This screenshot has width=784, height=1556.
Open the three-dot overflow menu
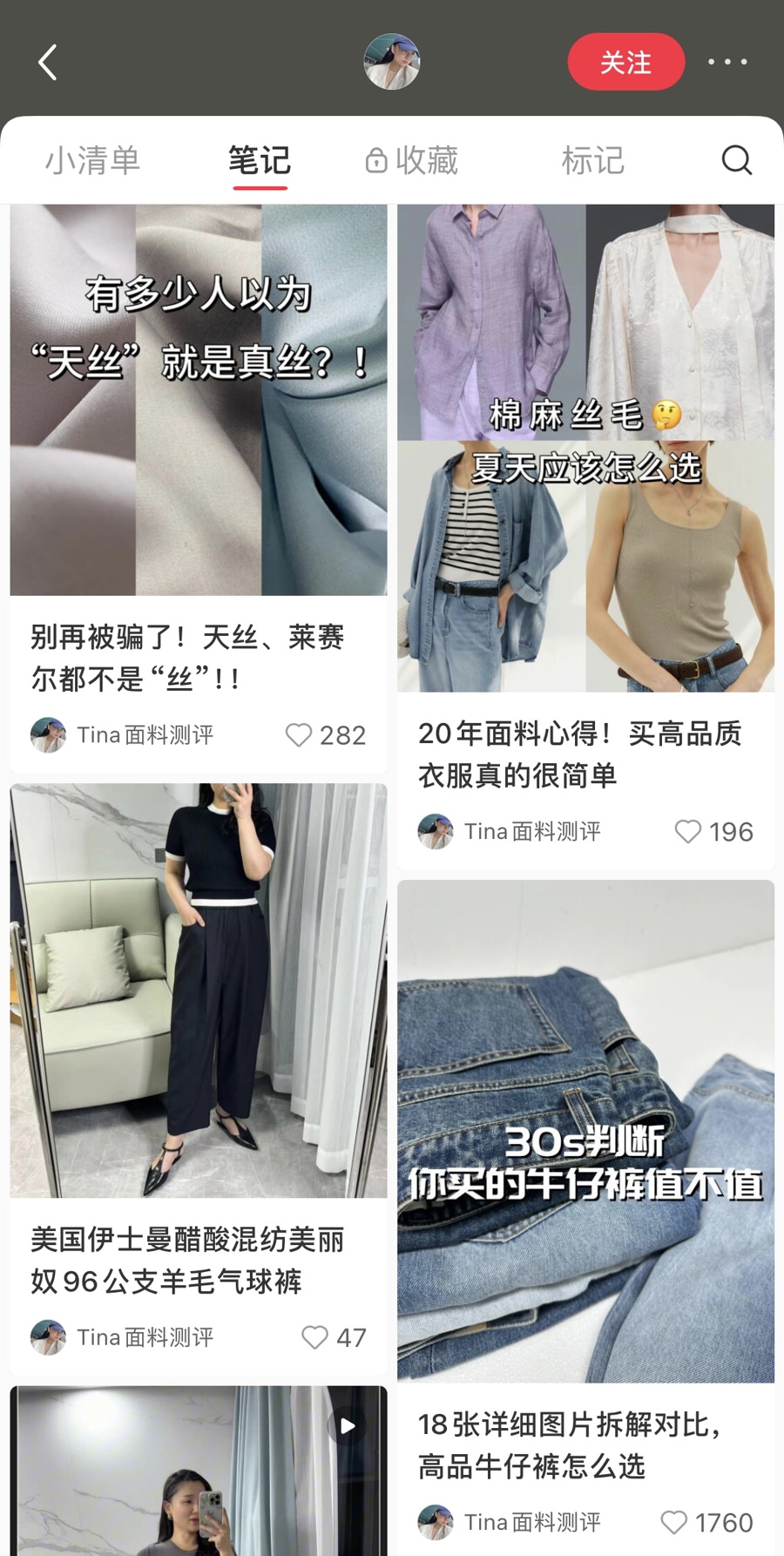[x=727, y=63]
